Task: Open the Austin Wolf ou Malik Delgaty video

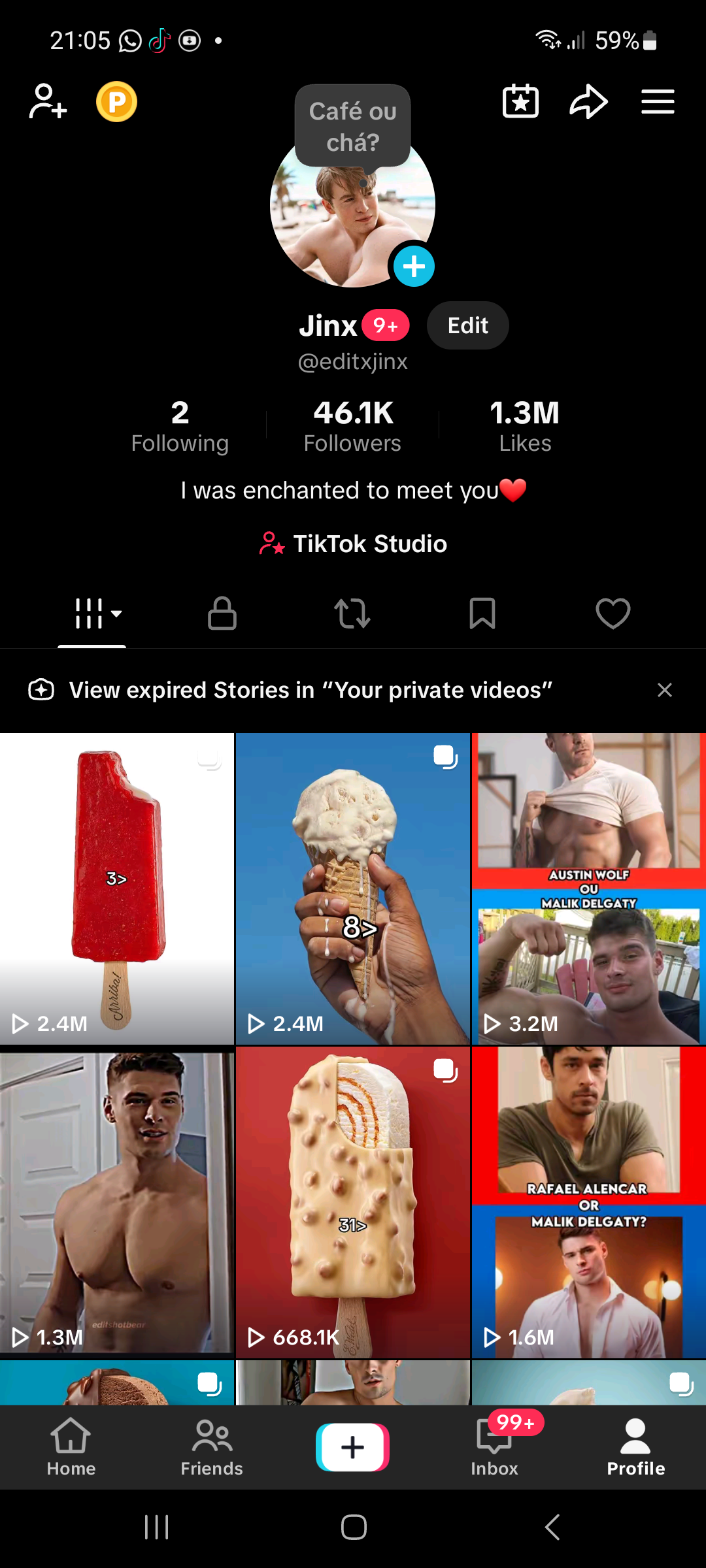Action: coord(588,889)
